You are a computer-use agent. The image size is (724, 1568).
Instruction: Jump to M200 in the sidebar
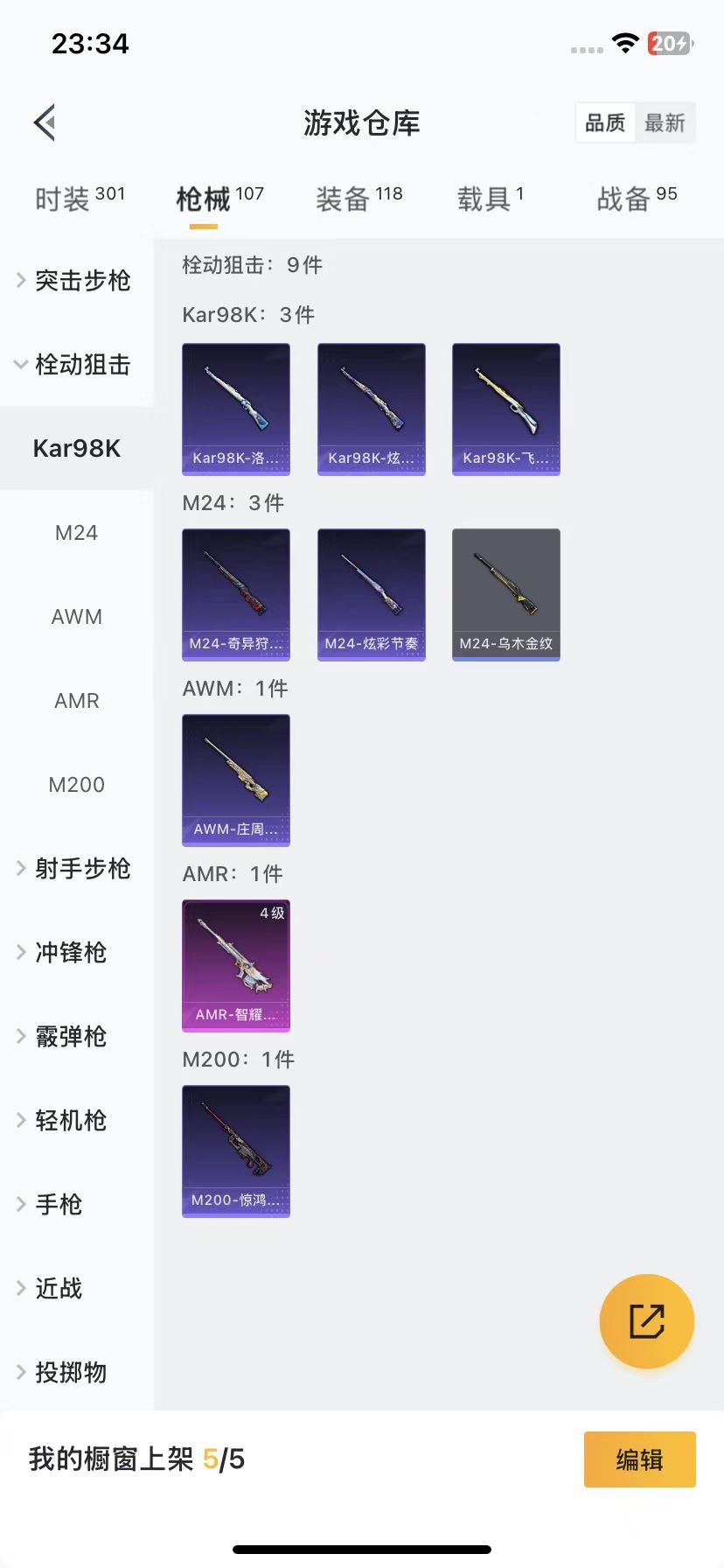[77, 784]
